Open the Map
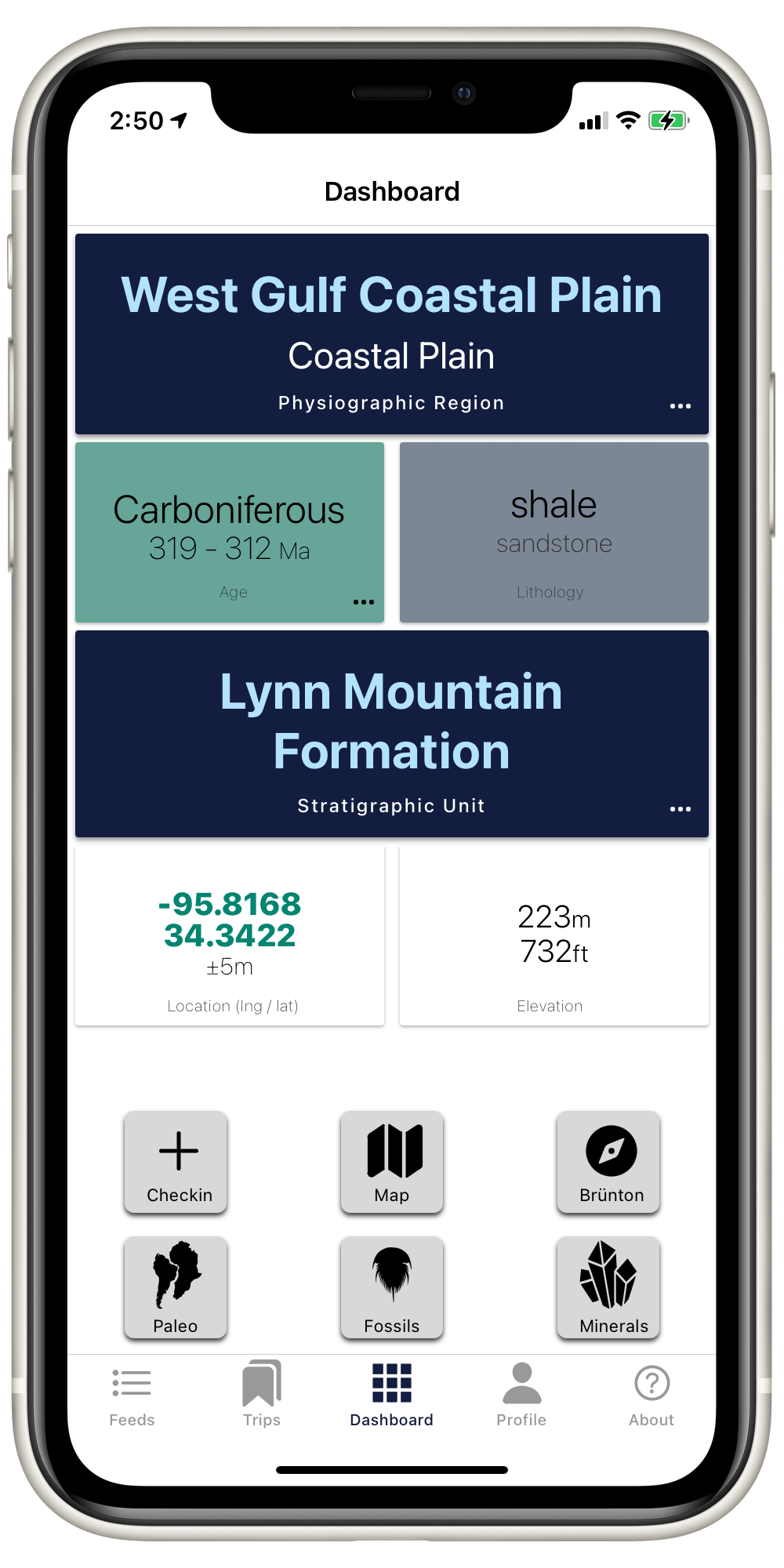Screen dimensions: 784x1568 click(392, 1162)
